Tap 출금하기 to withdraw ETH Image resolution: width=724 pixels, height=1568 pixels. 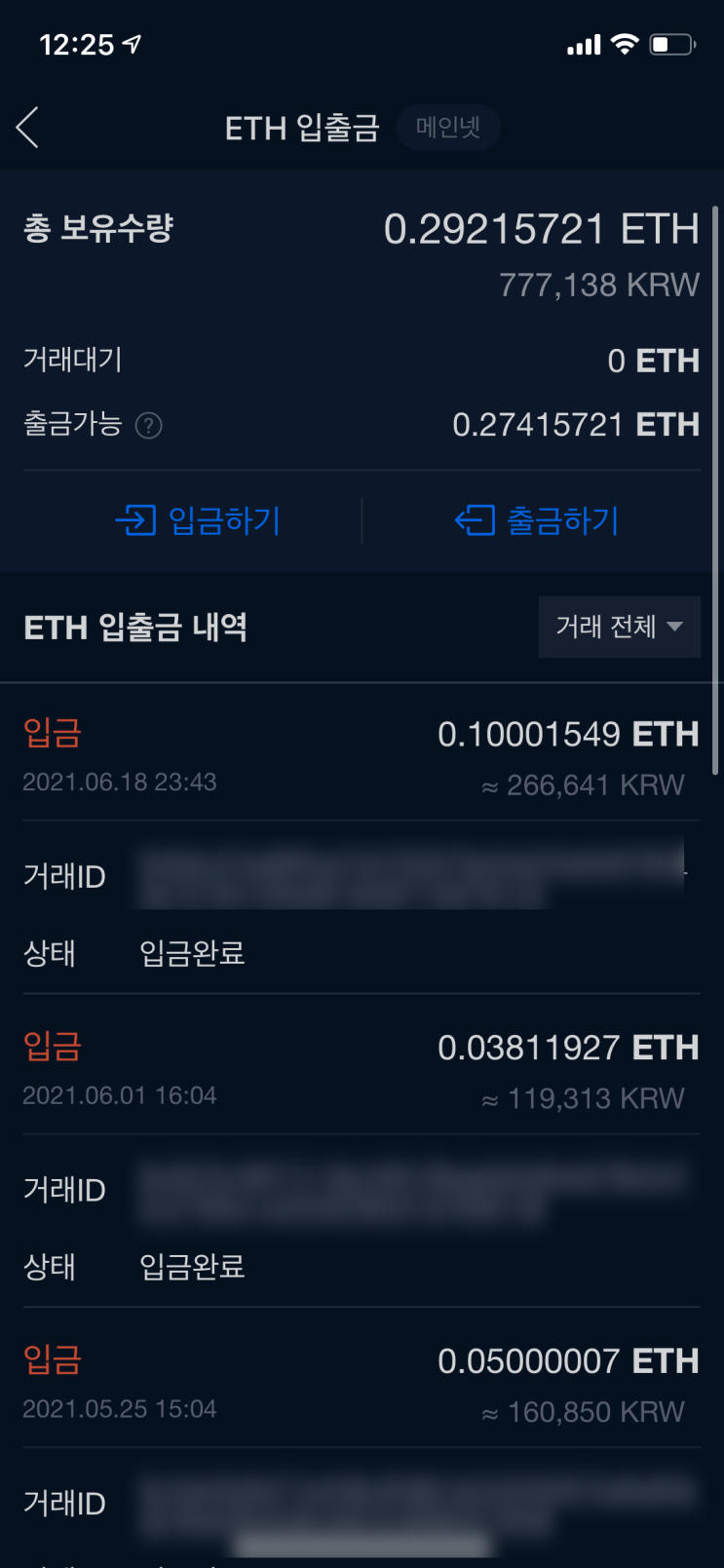click(537, 520)
